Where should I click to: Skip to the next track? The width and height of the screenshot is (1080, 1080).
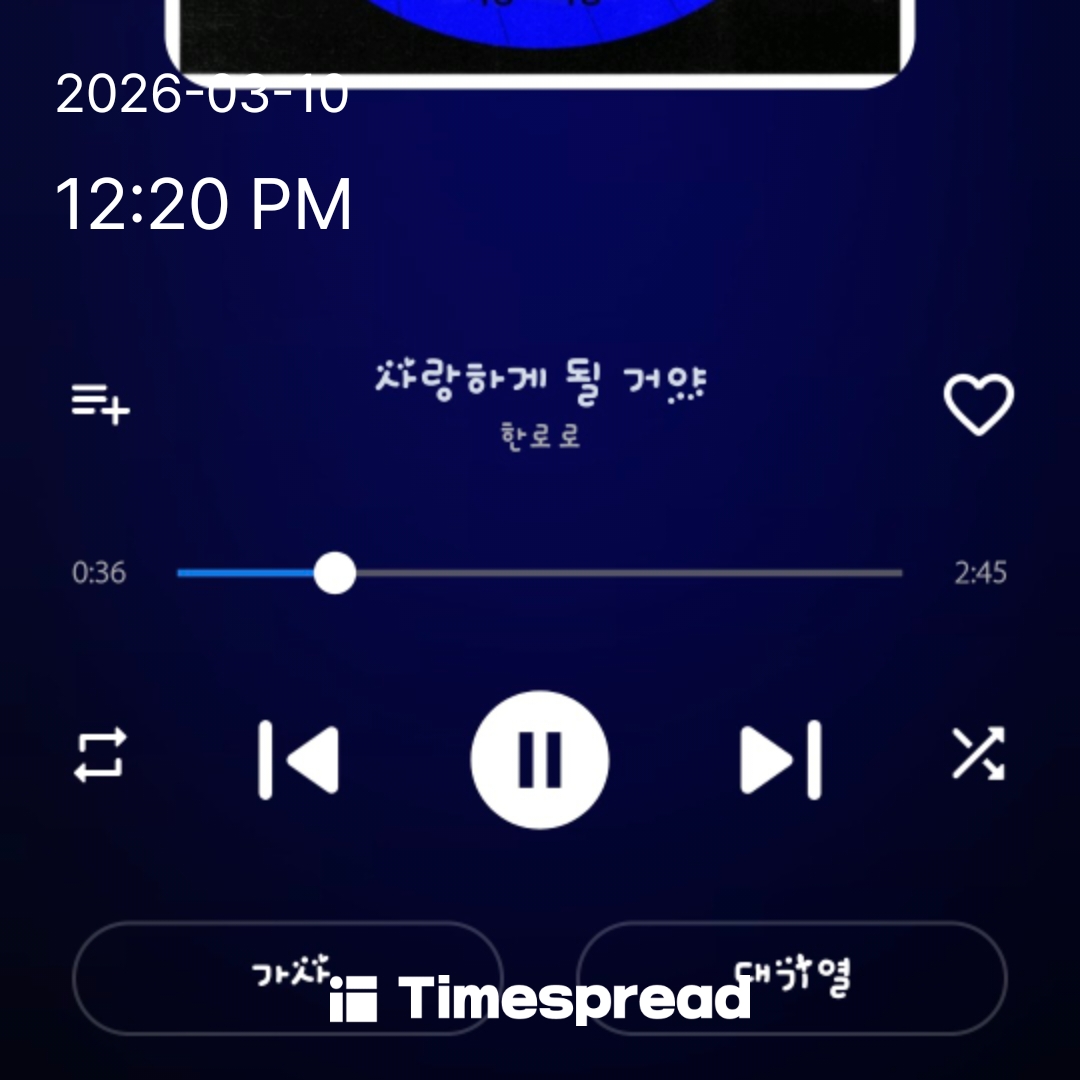pos(781,760)
